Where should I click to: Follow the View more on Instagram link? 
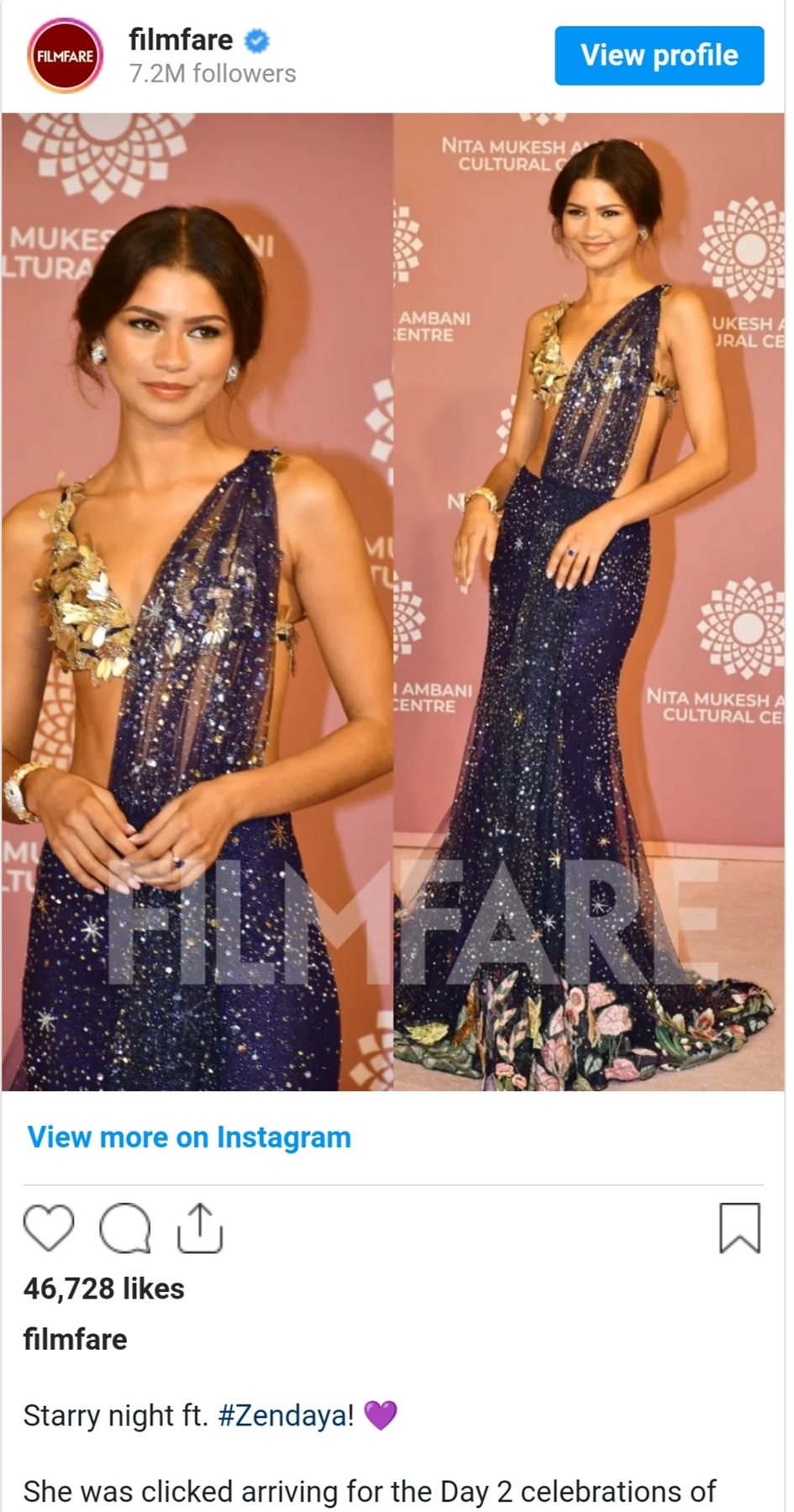coord(189,1137)
